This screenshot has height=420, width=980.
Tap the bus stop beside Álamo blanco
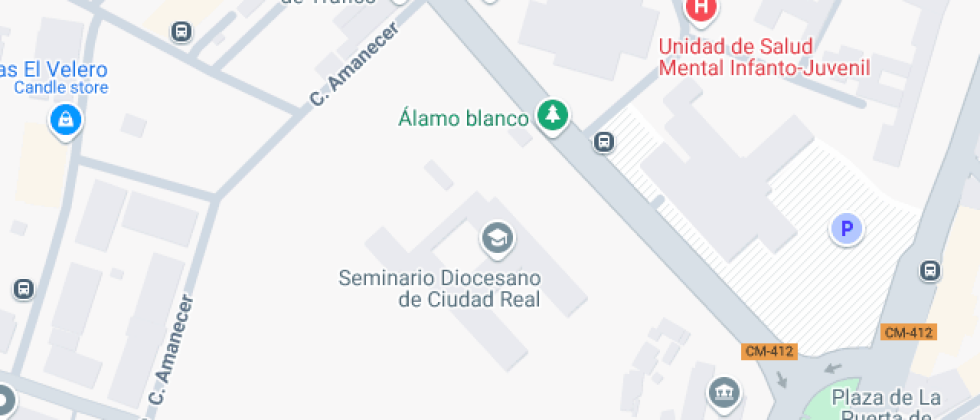click(604, 141)
